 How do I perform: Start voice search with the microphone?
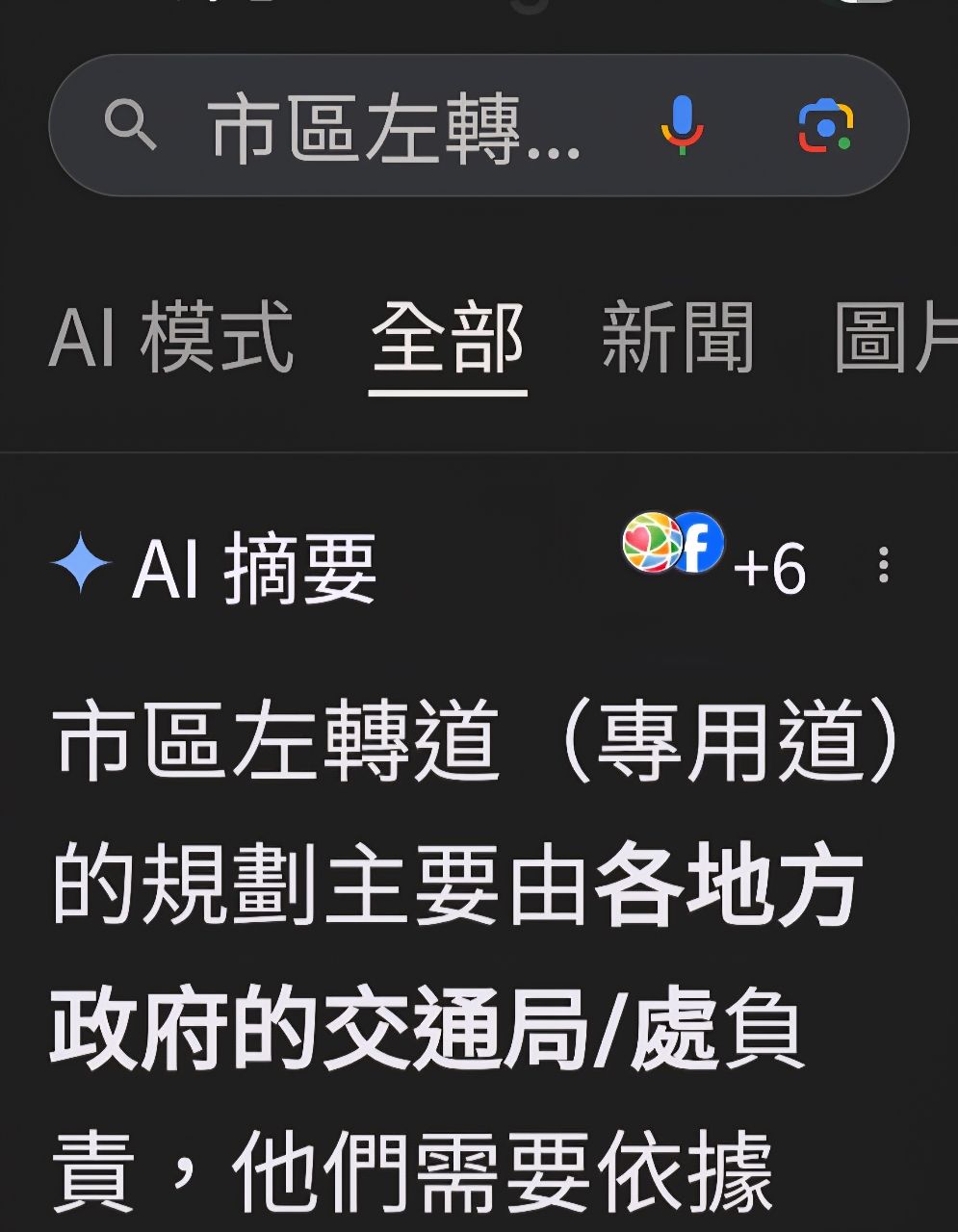point(682,125)
